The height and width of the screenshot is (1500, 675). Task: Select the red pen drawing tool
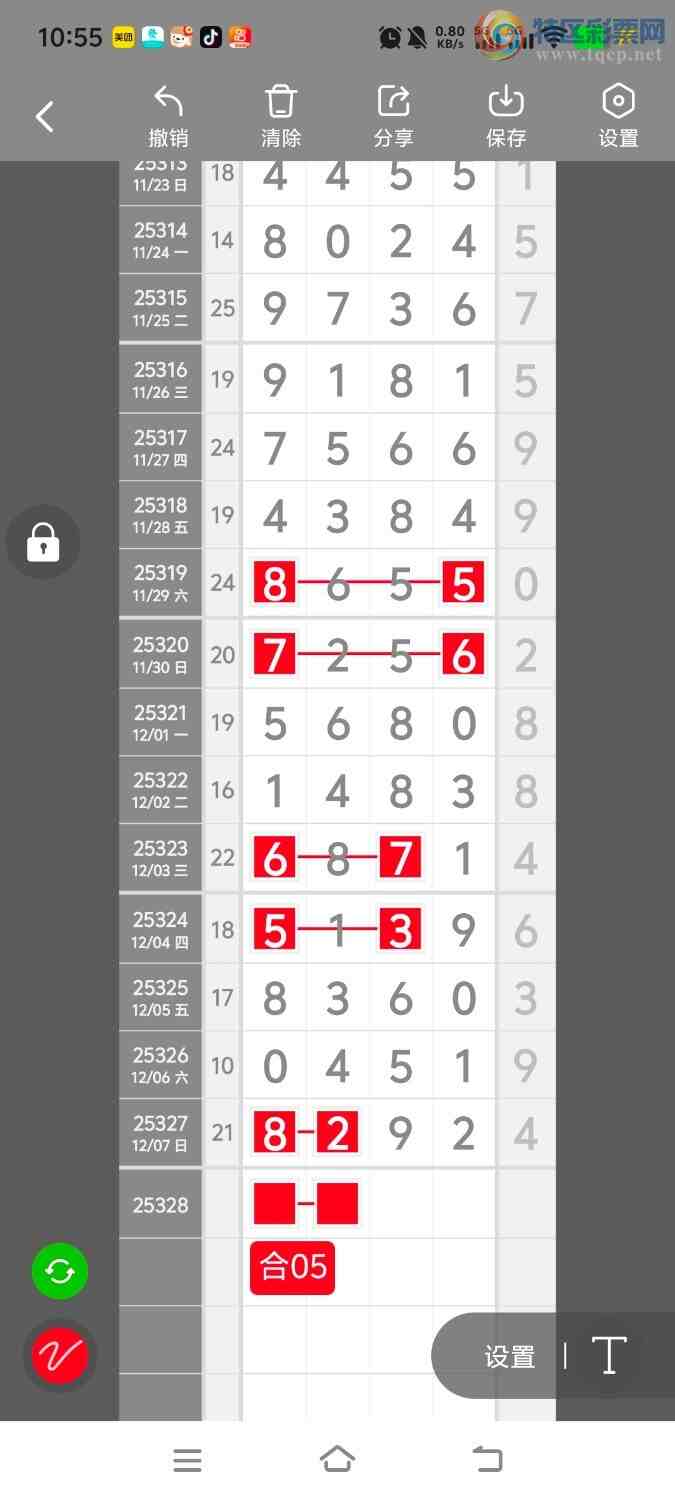point(60,1356)
